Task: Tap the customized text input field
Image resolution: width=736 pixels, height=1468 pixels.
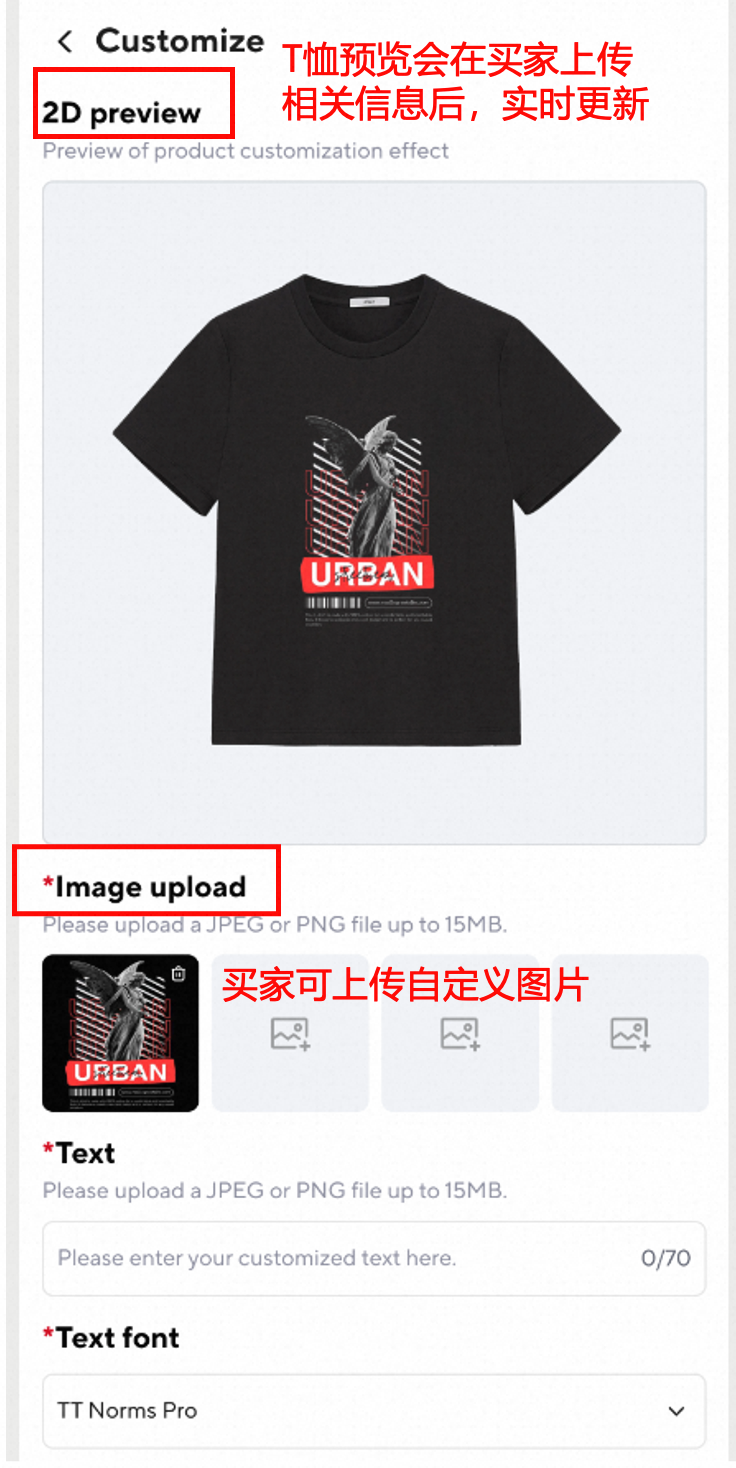Action: point(340,1258)
